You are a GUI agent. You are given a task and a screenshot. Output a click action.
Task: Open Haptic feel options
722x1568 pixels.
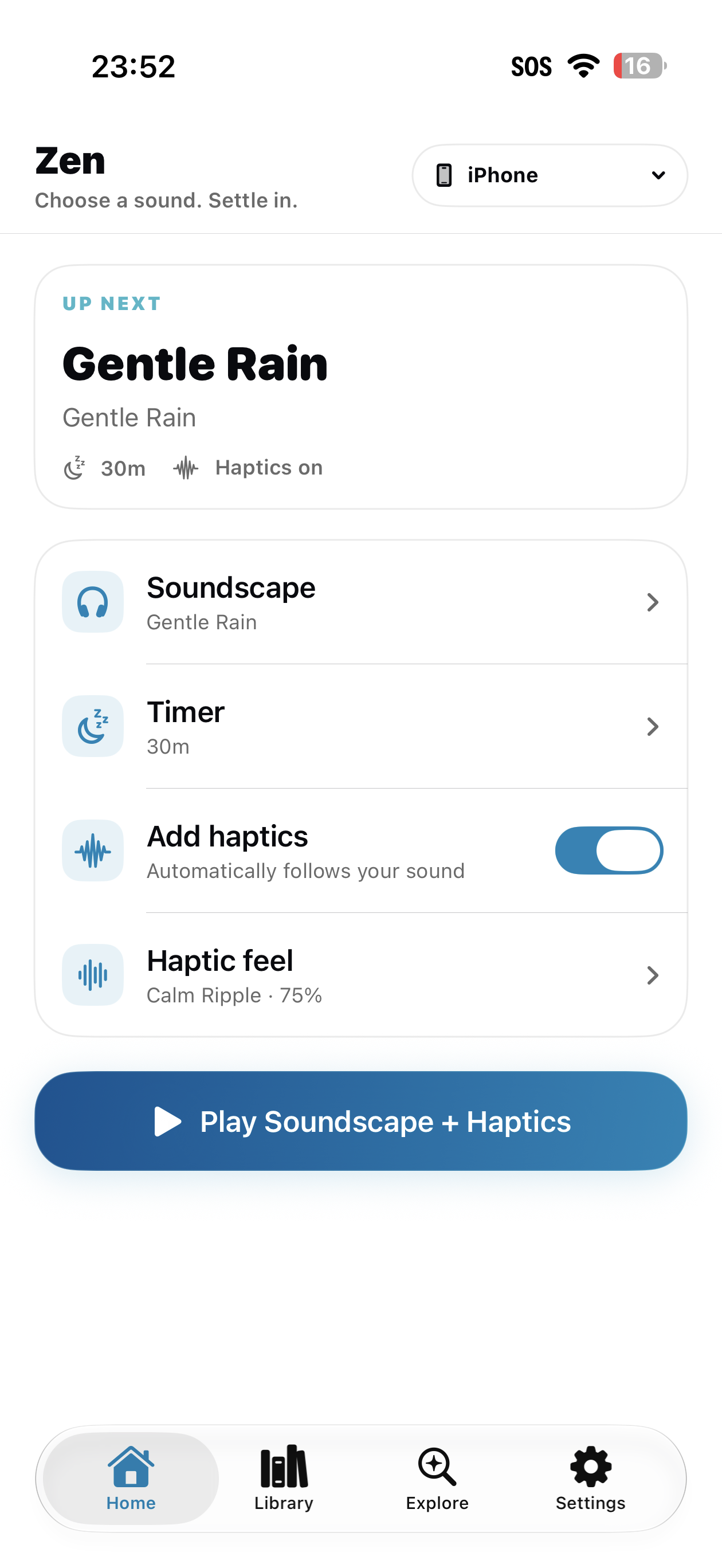(361, 974)
